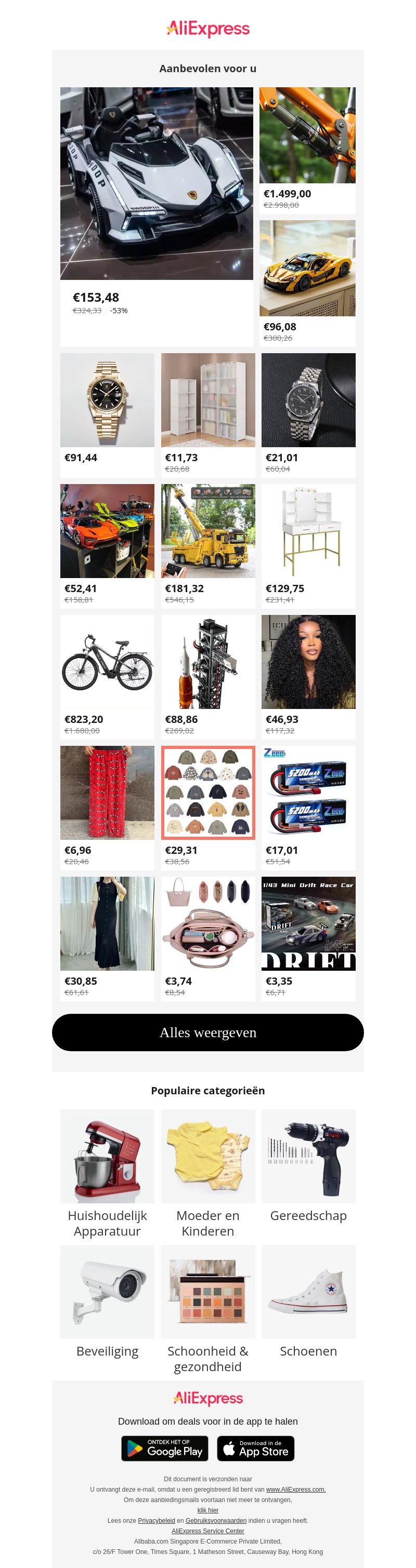
Task: Follow the klik hier unsubscribe link
Action: (207, 1510)
